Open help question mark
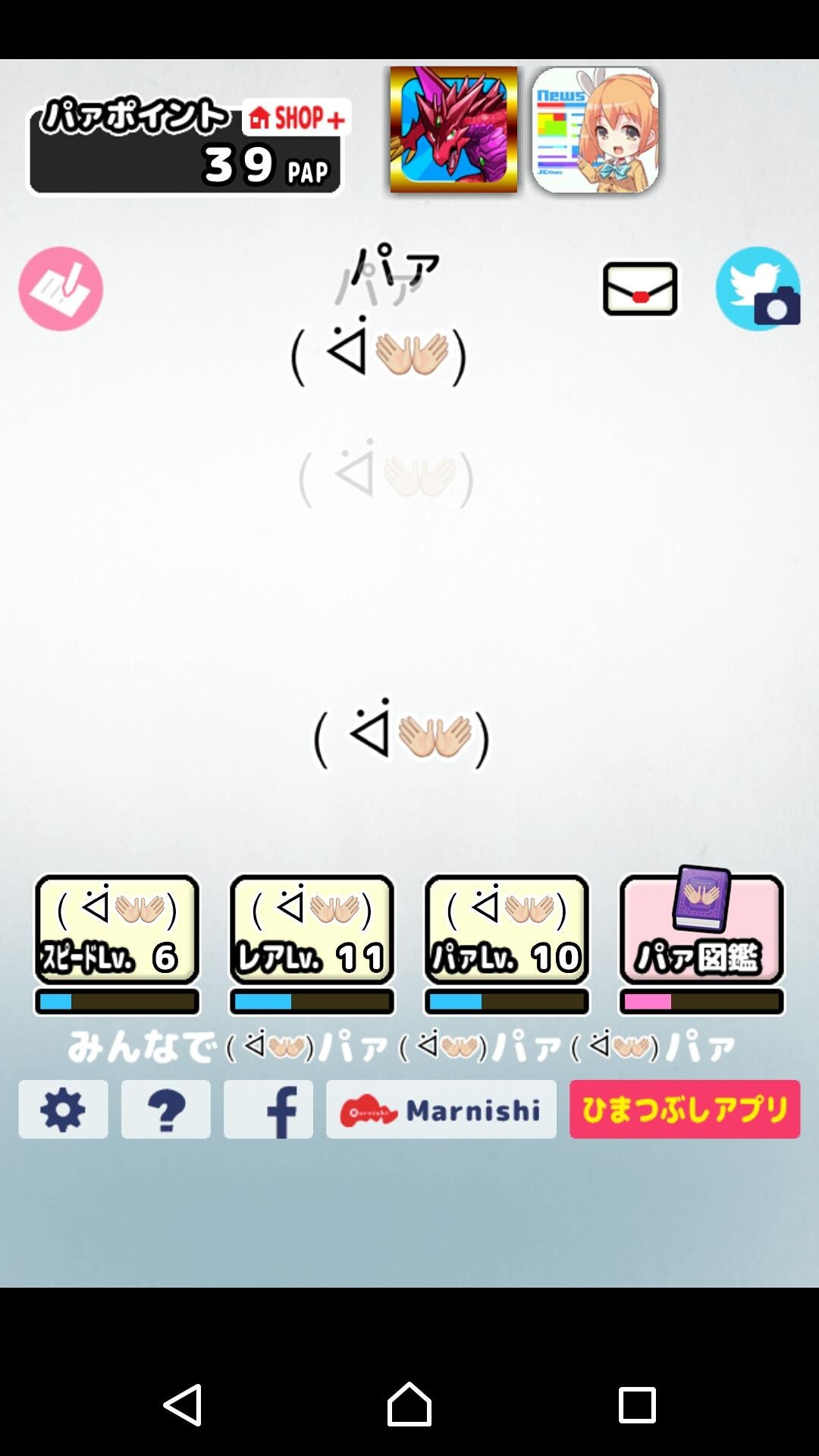Image resolution: width=819 pixels, height=1456 pixels. click(x=166, y=1109)
